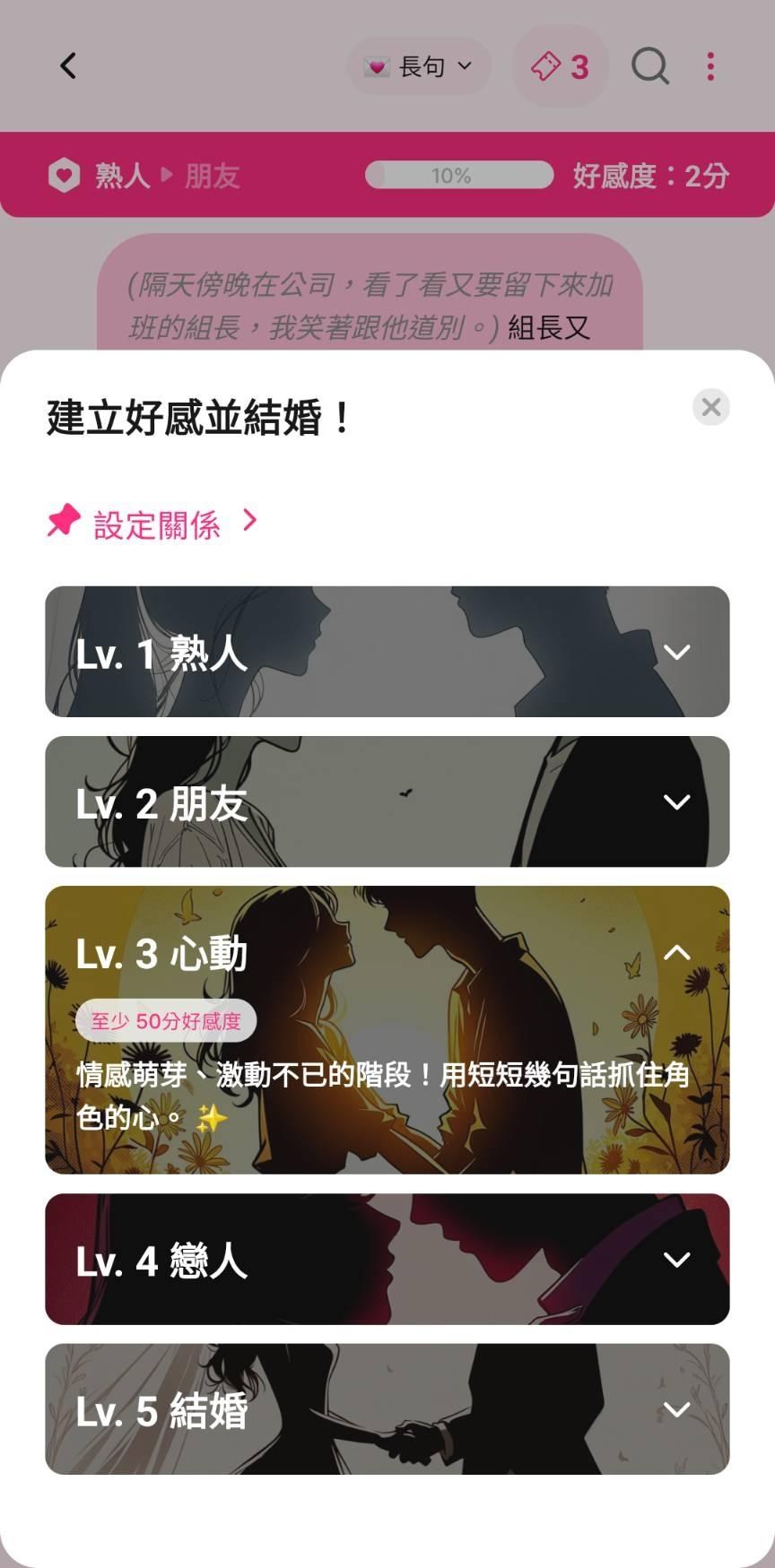The height and width of the screenshot is (1568, 775).
Task: Expand the Lv. 4 戀人 card
Action: (x=387, y=1259)
